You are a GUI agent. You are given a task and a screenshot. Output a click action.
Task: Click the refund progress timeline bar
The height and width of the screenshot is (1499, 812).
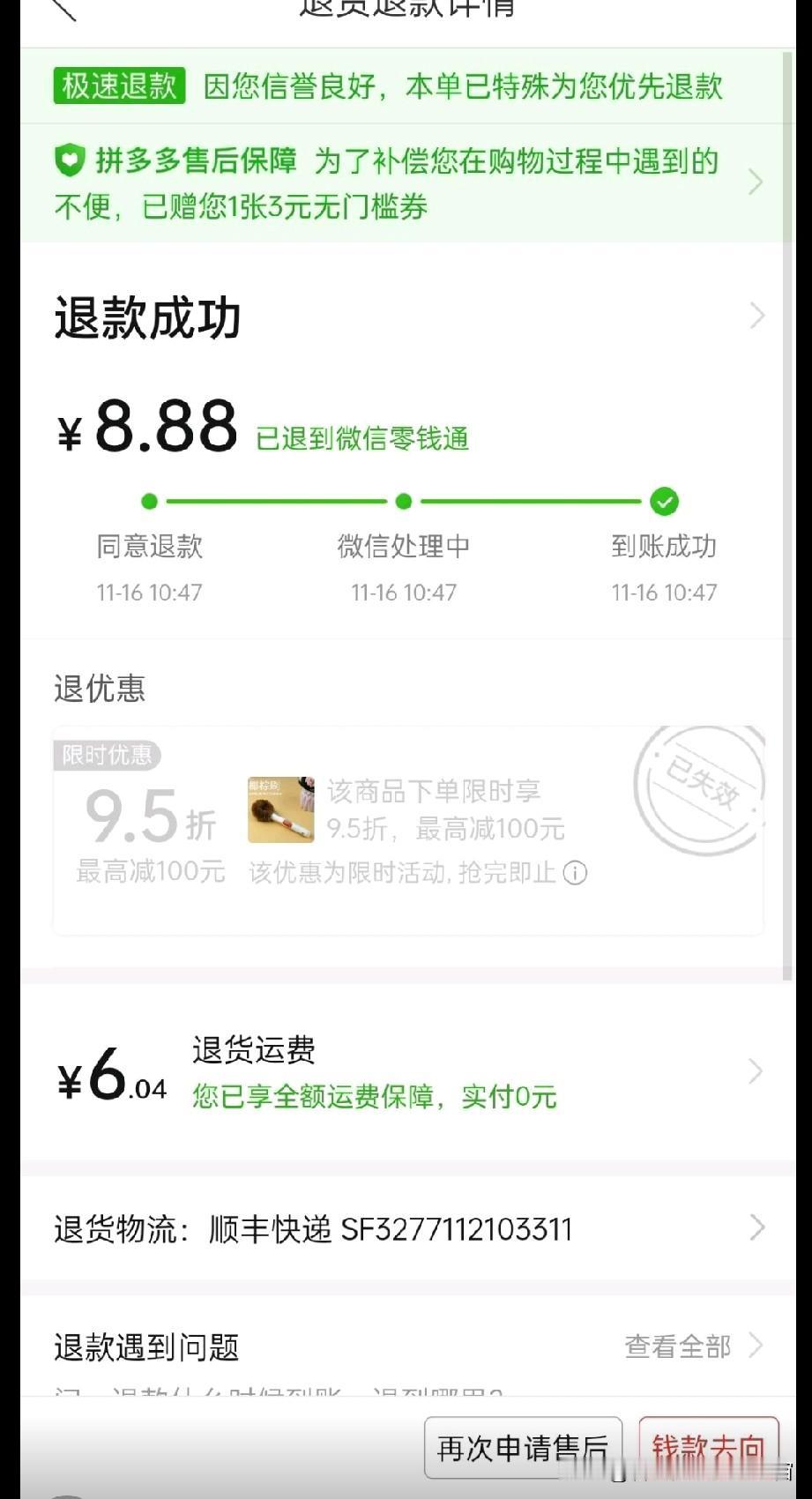(406, 501)
